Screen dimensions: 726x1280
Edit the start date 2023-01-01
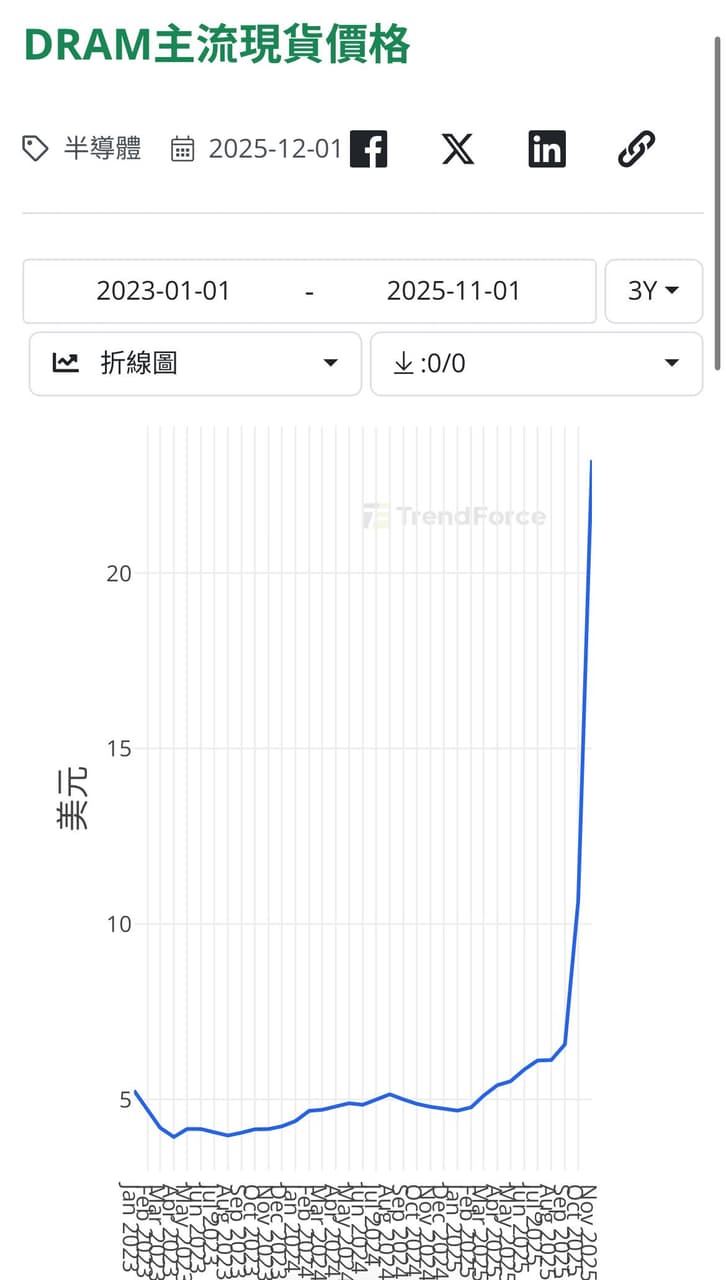click(x=163, y=291)
